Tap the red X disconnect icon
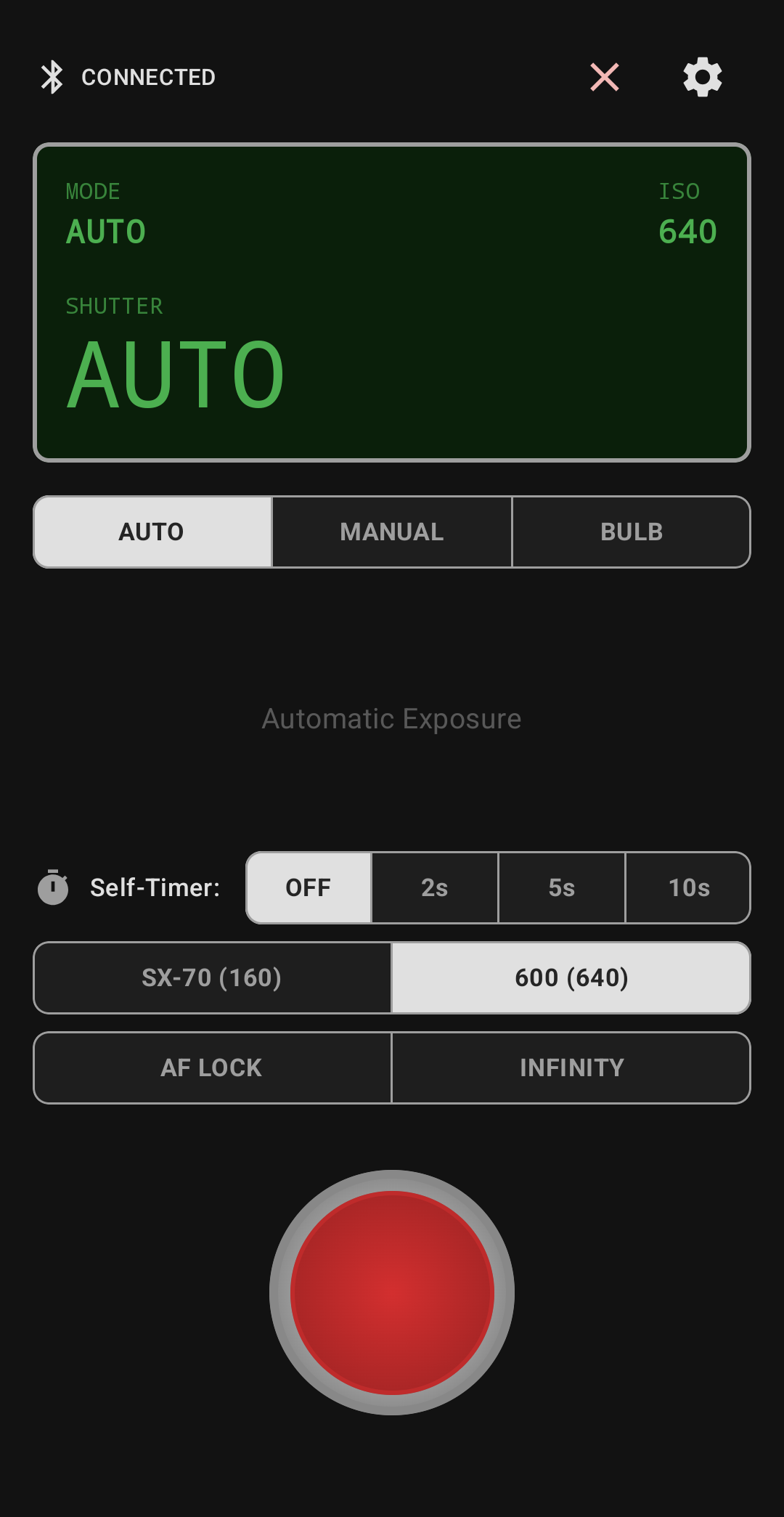This screenshot has width=784, height=1517. tap(604, 77)
